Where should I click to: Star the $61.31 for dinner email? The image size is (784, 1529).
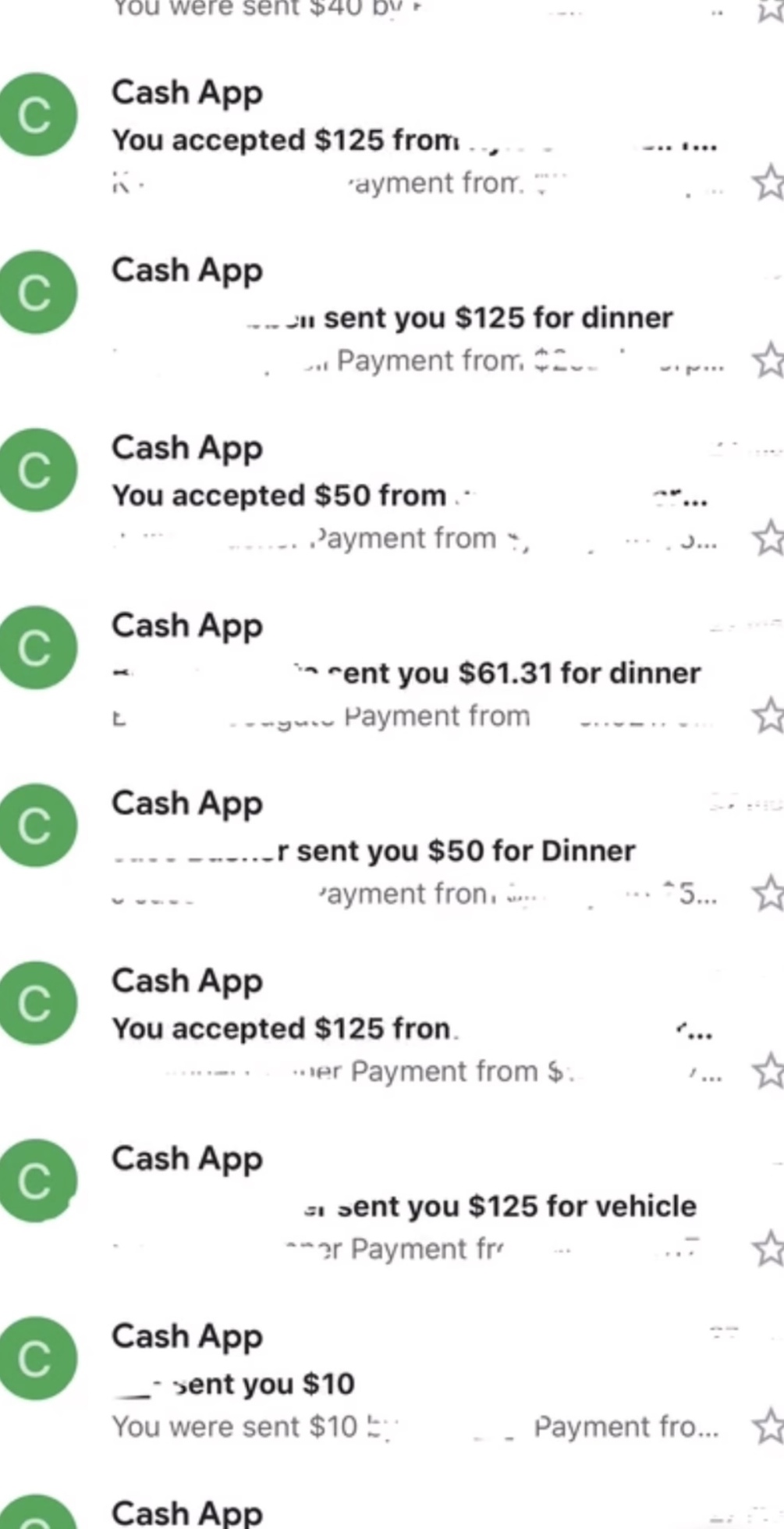click(x=768, y=716)
